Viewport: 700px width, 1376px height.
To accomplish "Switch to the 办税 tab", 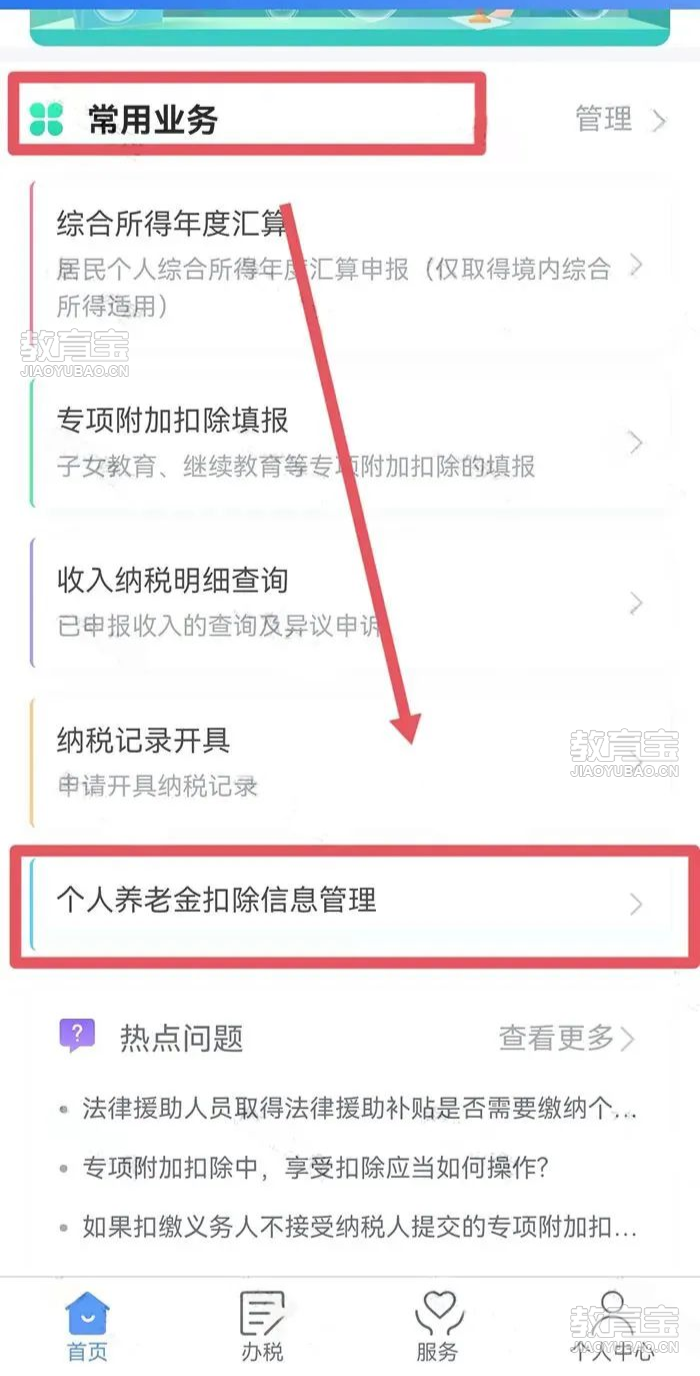I will tap(262, 1326).
